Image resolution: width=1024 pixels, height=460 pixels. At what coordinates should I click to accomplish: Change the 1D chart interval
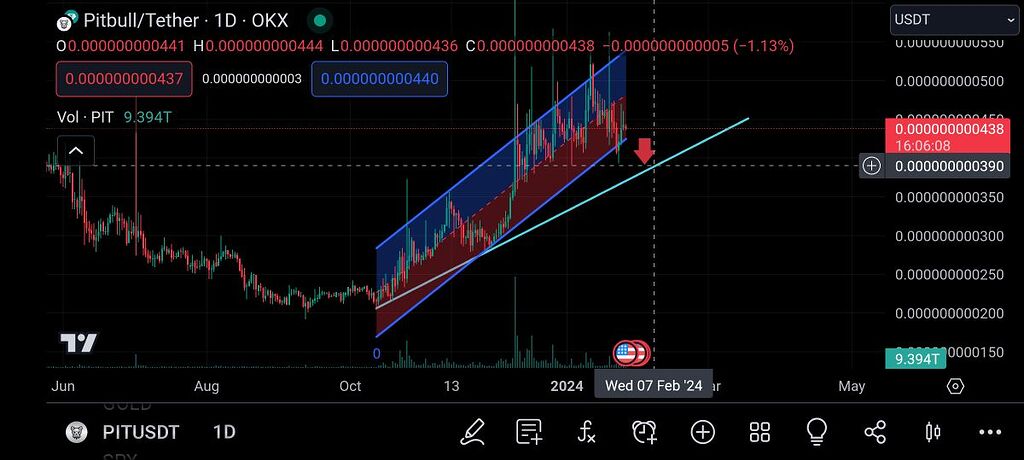pyautogui.click(x=224, y=432)
